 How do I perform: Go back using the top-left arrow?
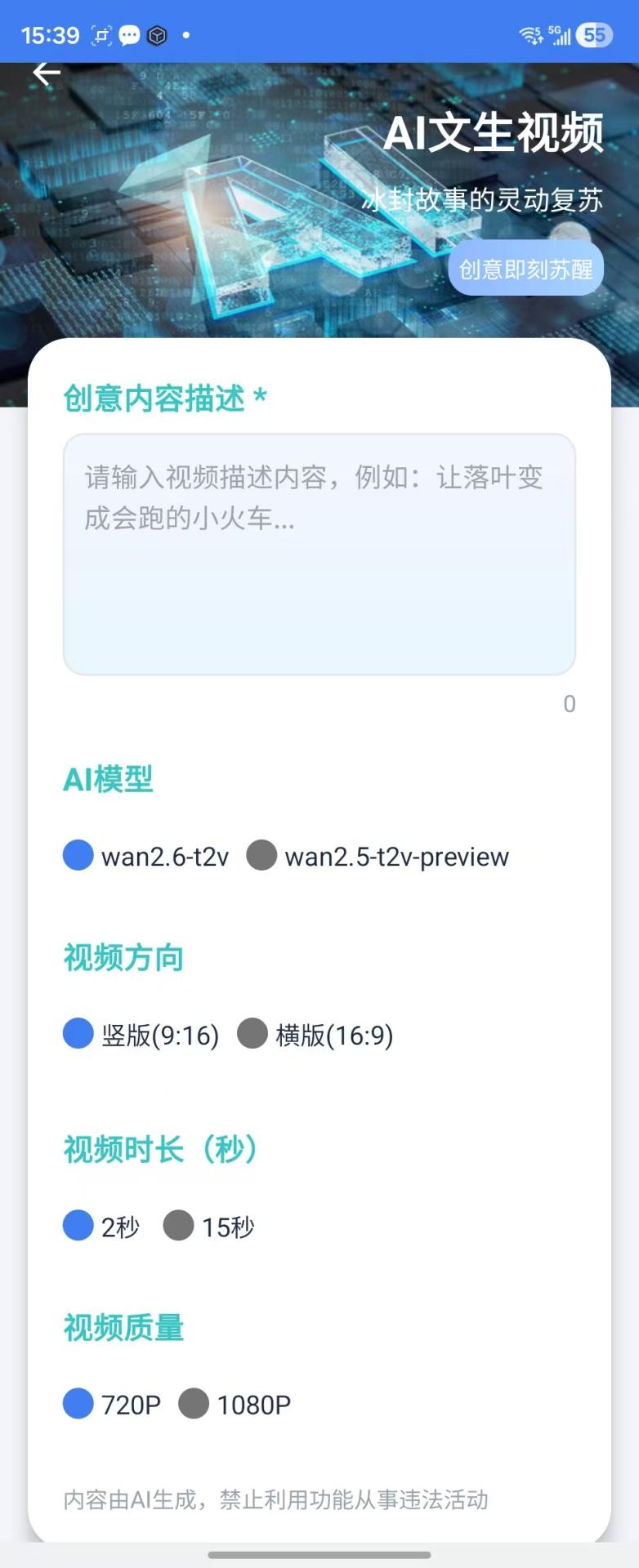tap(45, 73)
